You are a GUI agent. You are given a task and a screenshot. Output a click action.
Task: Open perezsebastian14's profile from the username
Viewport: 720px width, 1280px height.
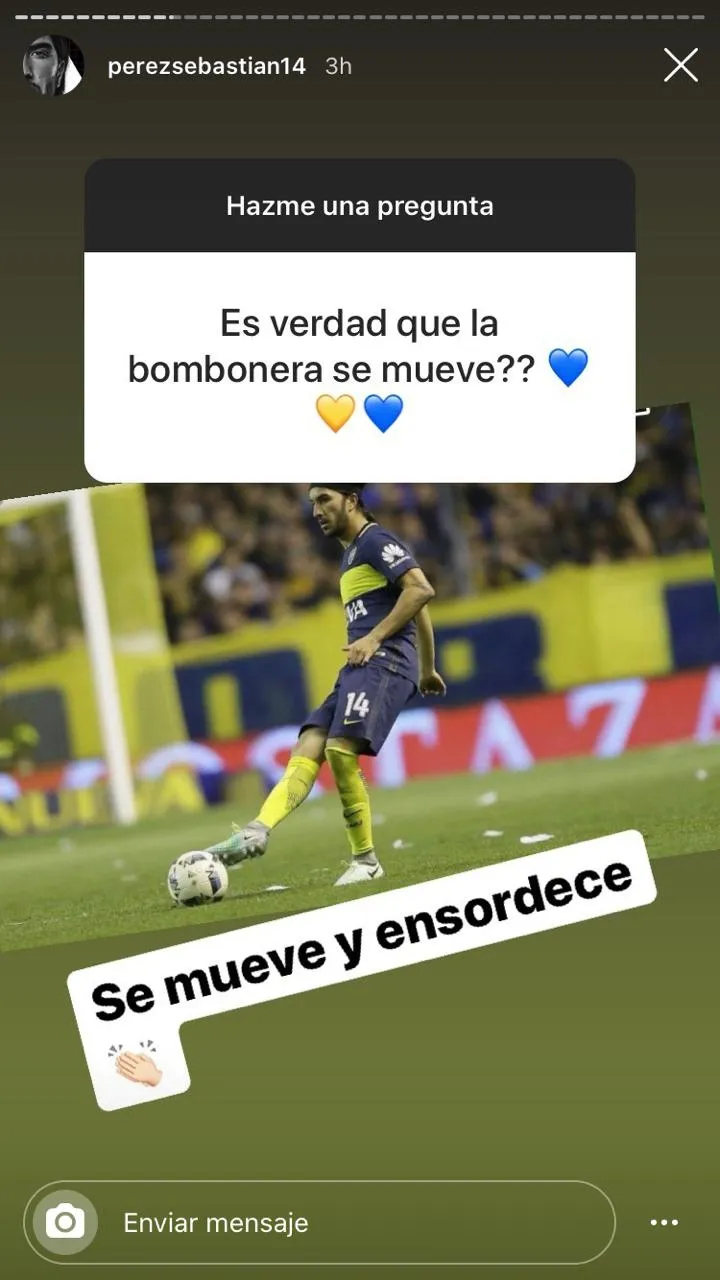pyautogui.click(x=206, y=67)
